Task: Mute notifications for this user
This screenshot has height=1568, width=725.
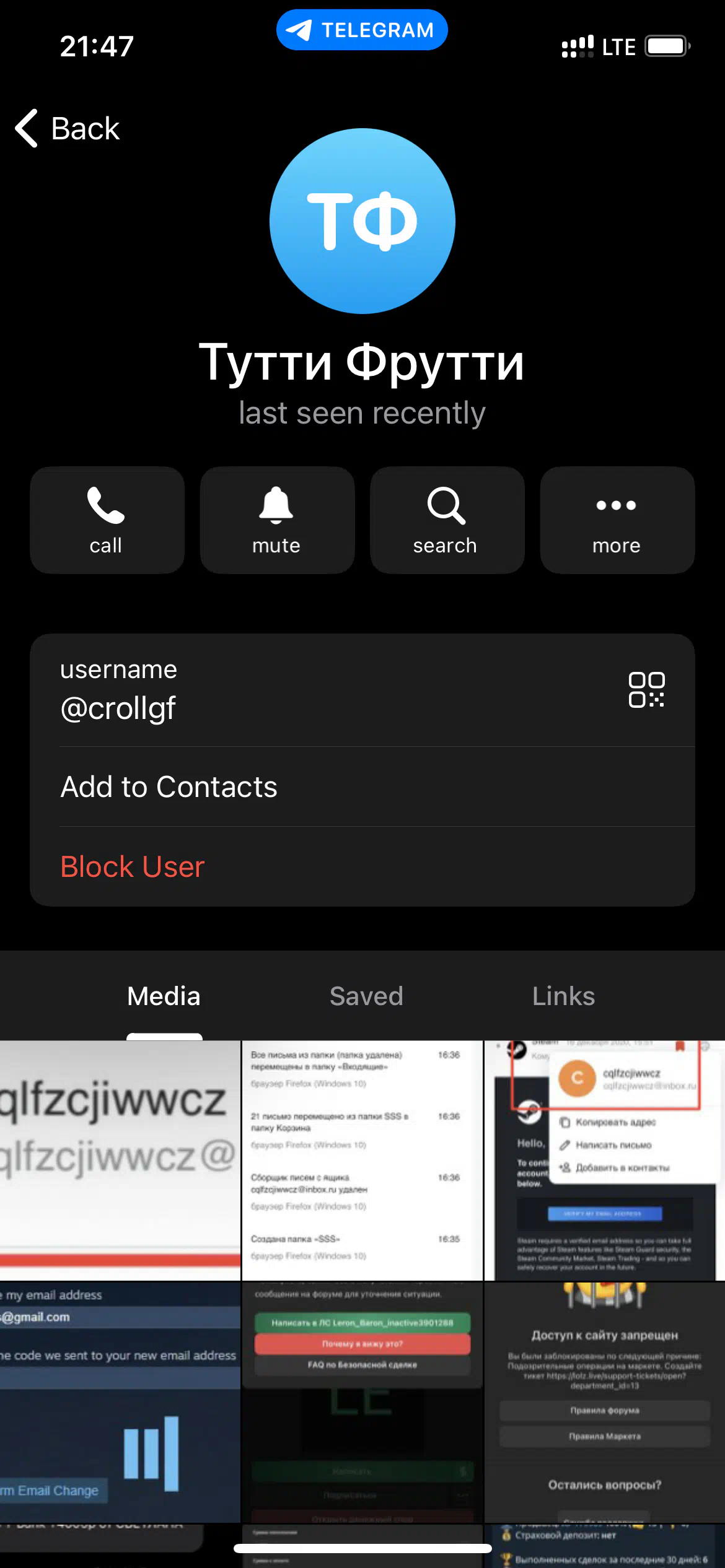Action: [277, 520]
